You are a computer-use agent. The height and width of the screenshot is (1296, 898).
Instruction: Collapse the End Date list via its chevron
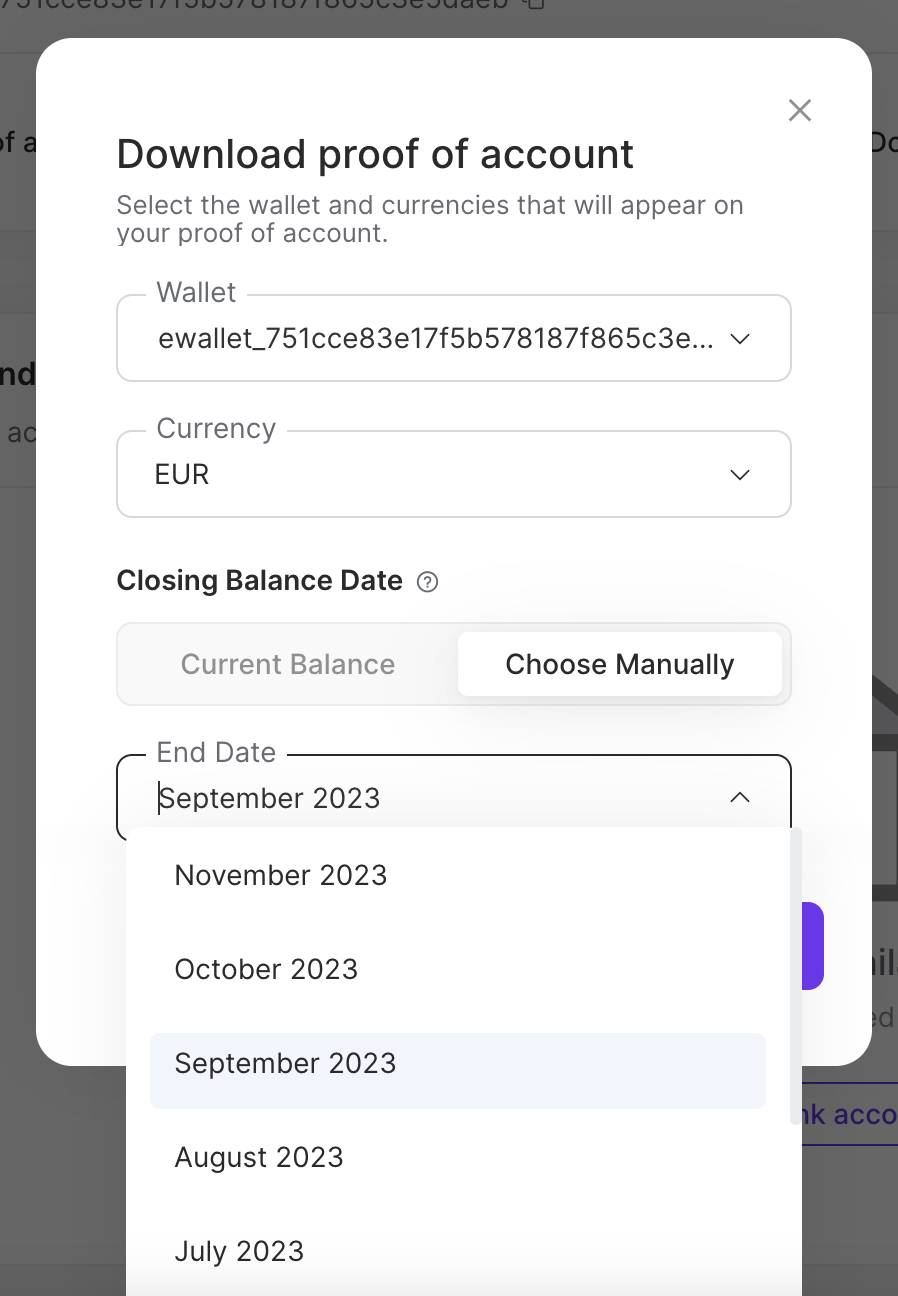(x=739, y=798)
